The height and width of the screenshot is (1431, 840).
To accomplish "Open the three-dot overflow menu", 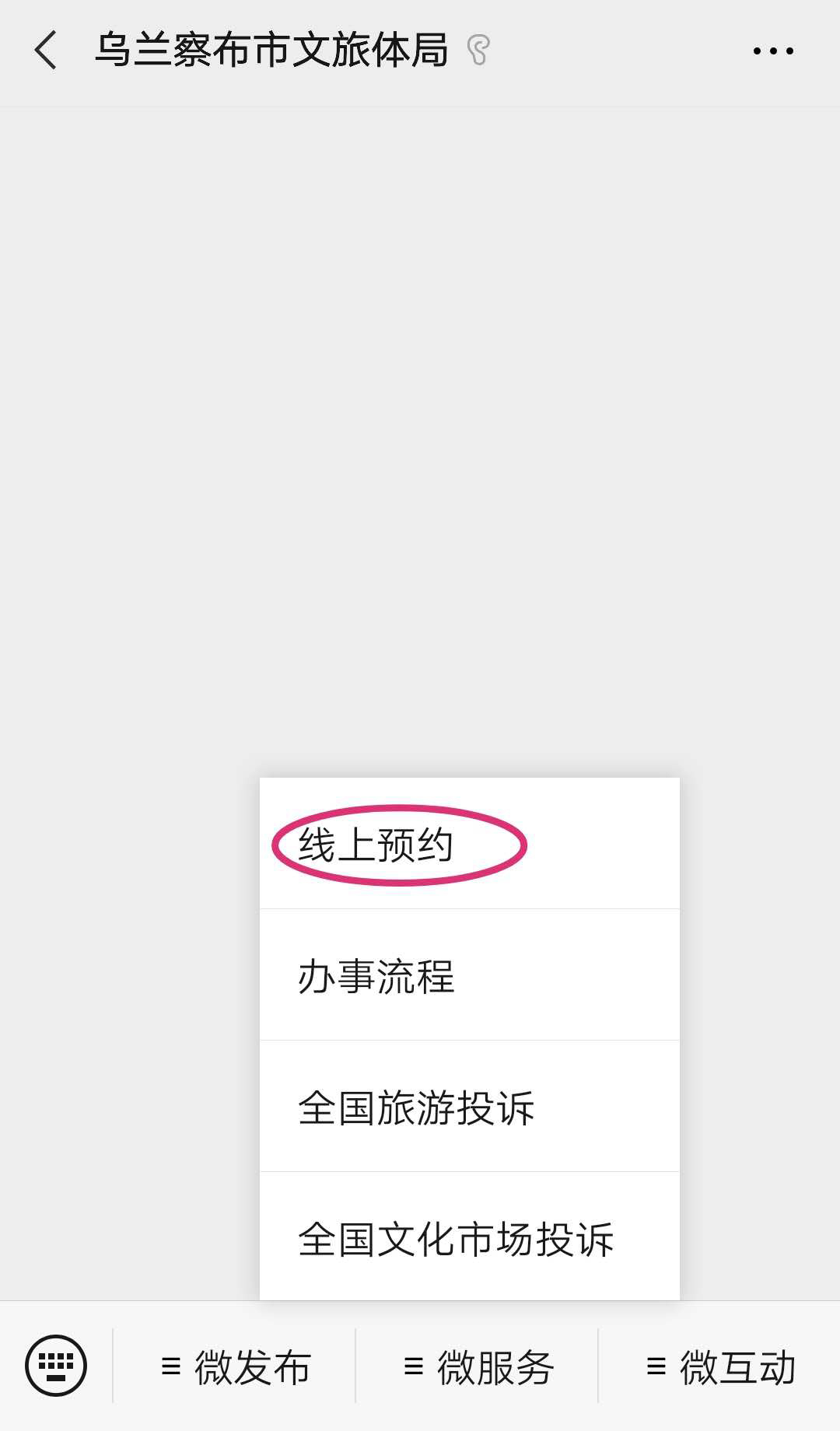I will (x=773, y=51).
